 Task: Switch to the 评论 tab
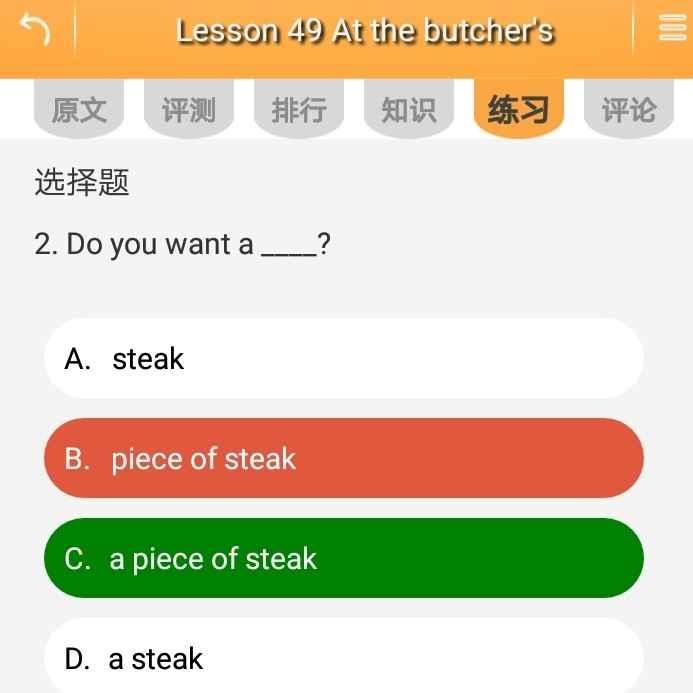click(628, 109)
